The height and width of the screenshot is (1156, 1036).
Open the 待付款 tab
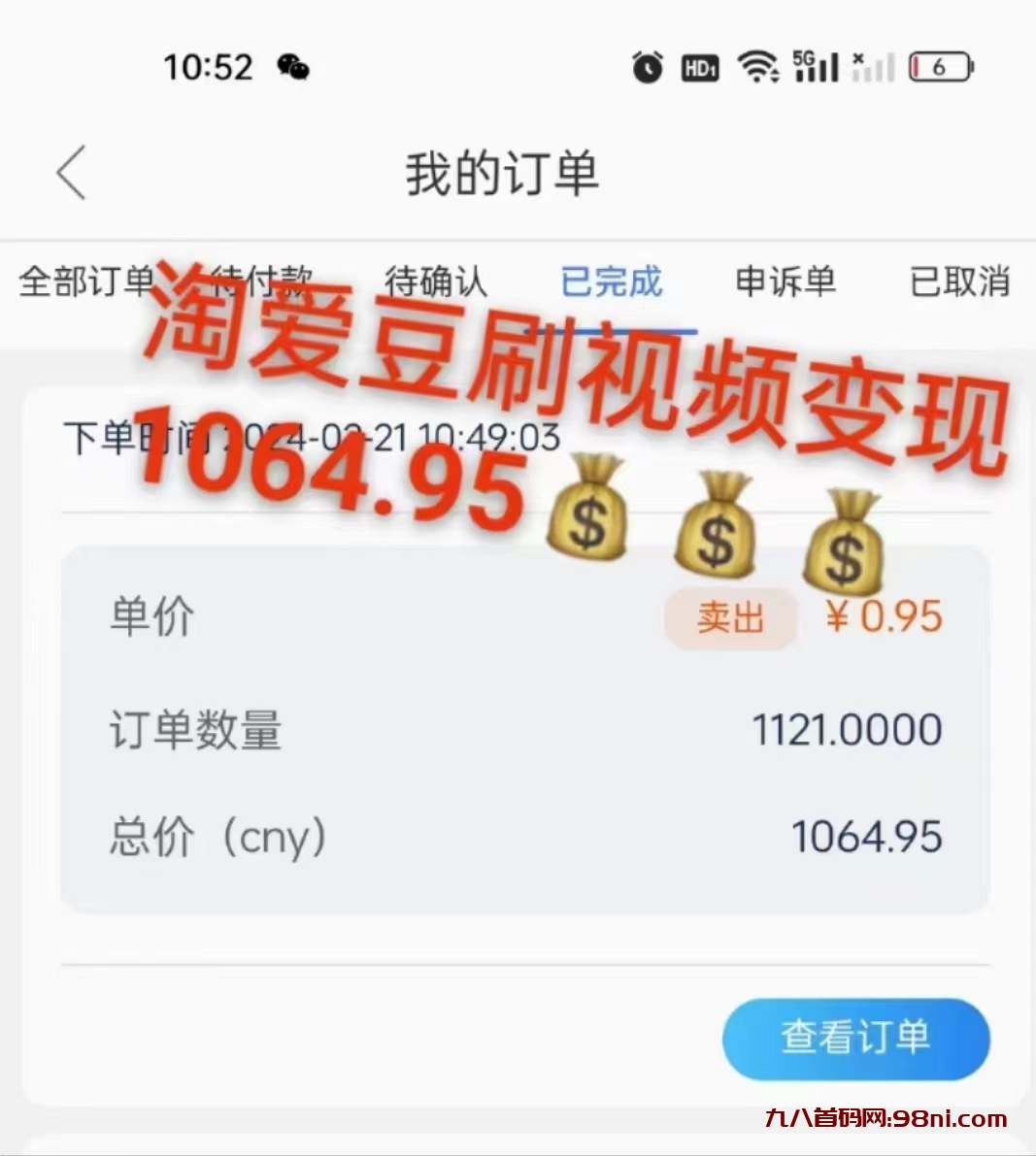click(x=260, y=281)
